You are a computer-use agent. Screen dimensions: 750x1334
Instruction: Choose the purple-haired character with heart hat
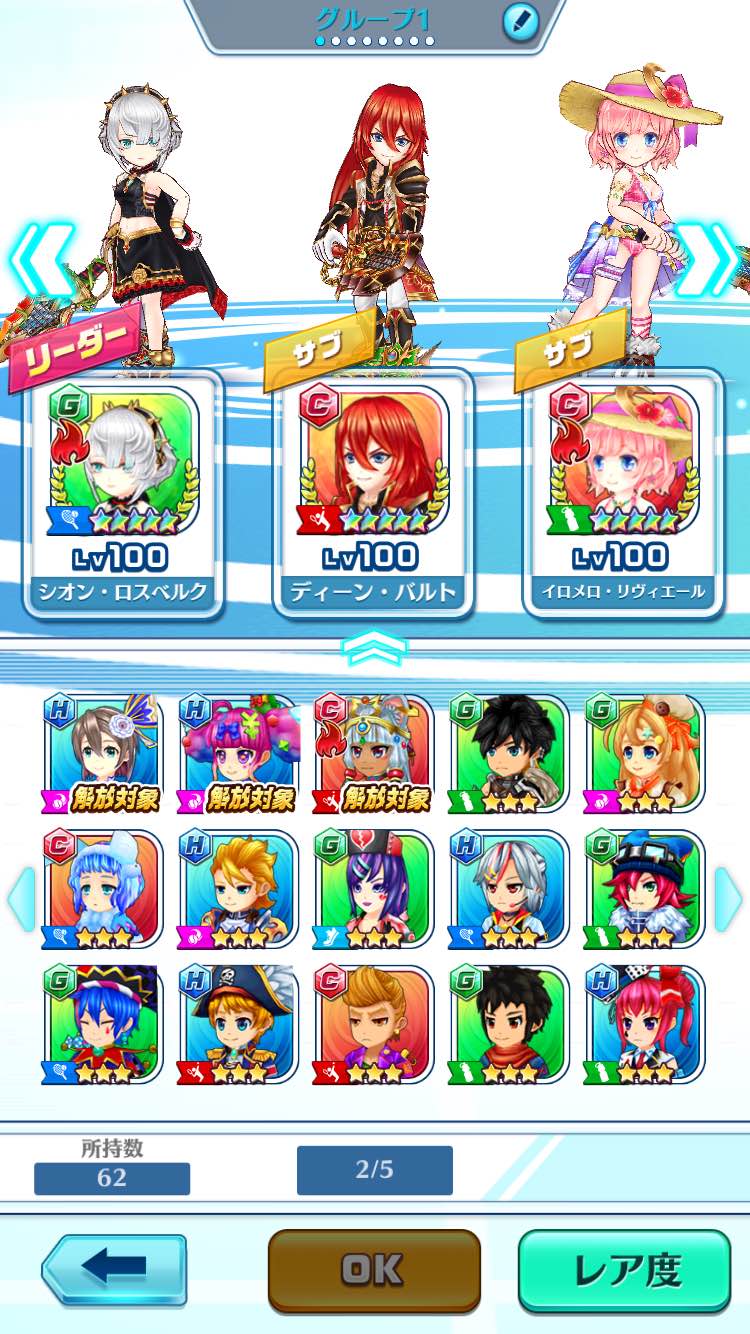(x=373, y=890)
